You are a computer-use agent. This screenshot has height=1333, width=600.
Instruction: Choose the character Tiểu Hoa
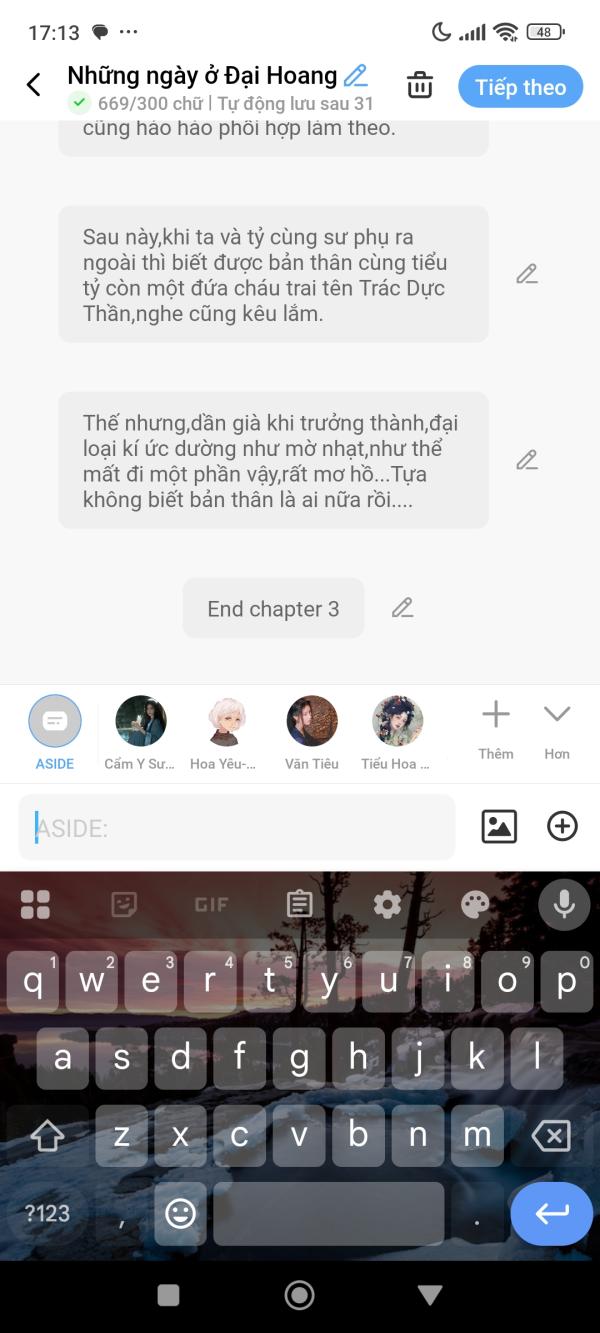397,722
